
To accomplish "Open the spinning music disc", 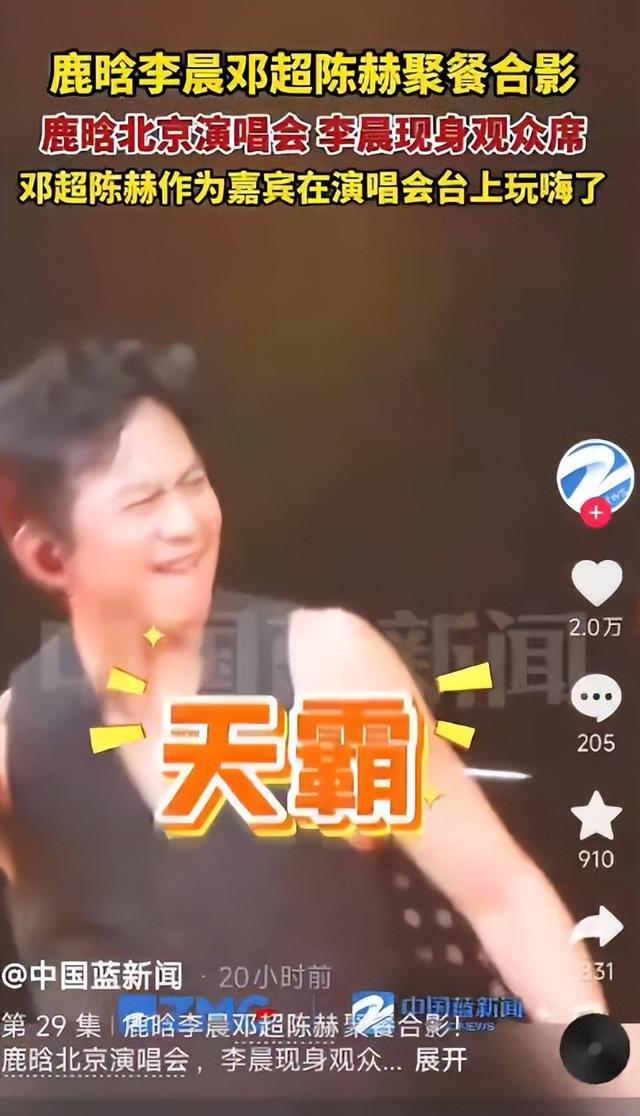I will point(596,1048).
